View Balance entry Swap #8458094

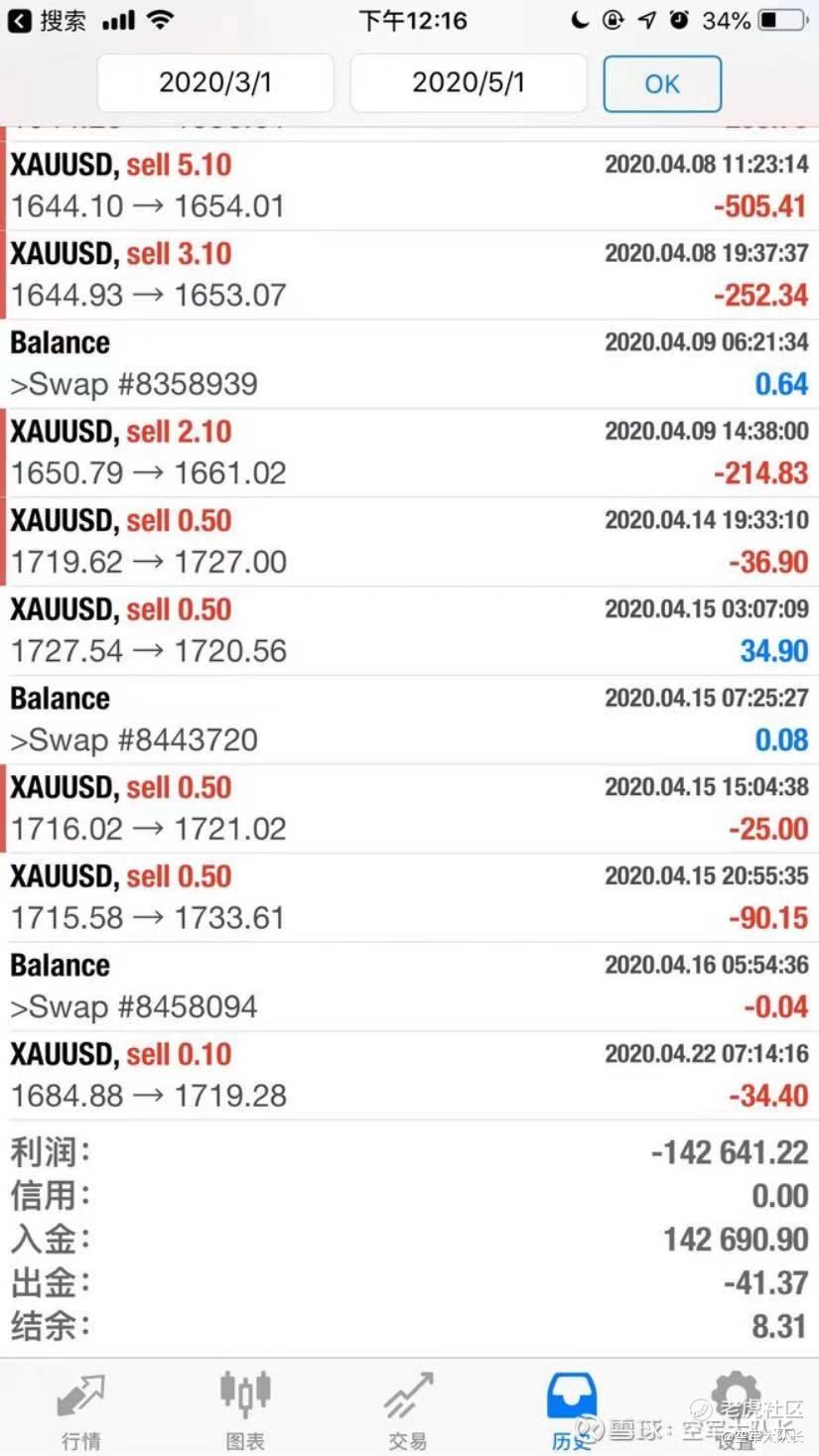pyautogui.click(x=409, y=987)
